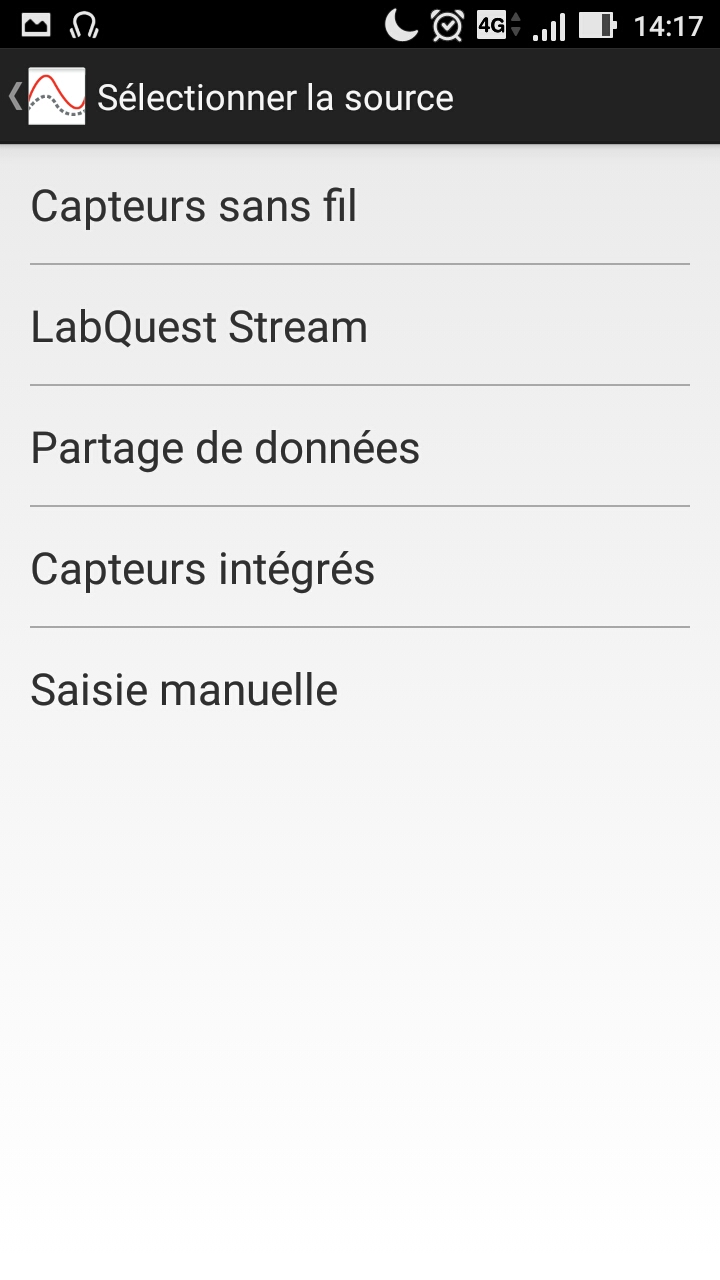Select Capteurs sans fil as source
720x1280 pixels.
194,206
